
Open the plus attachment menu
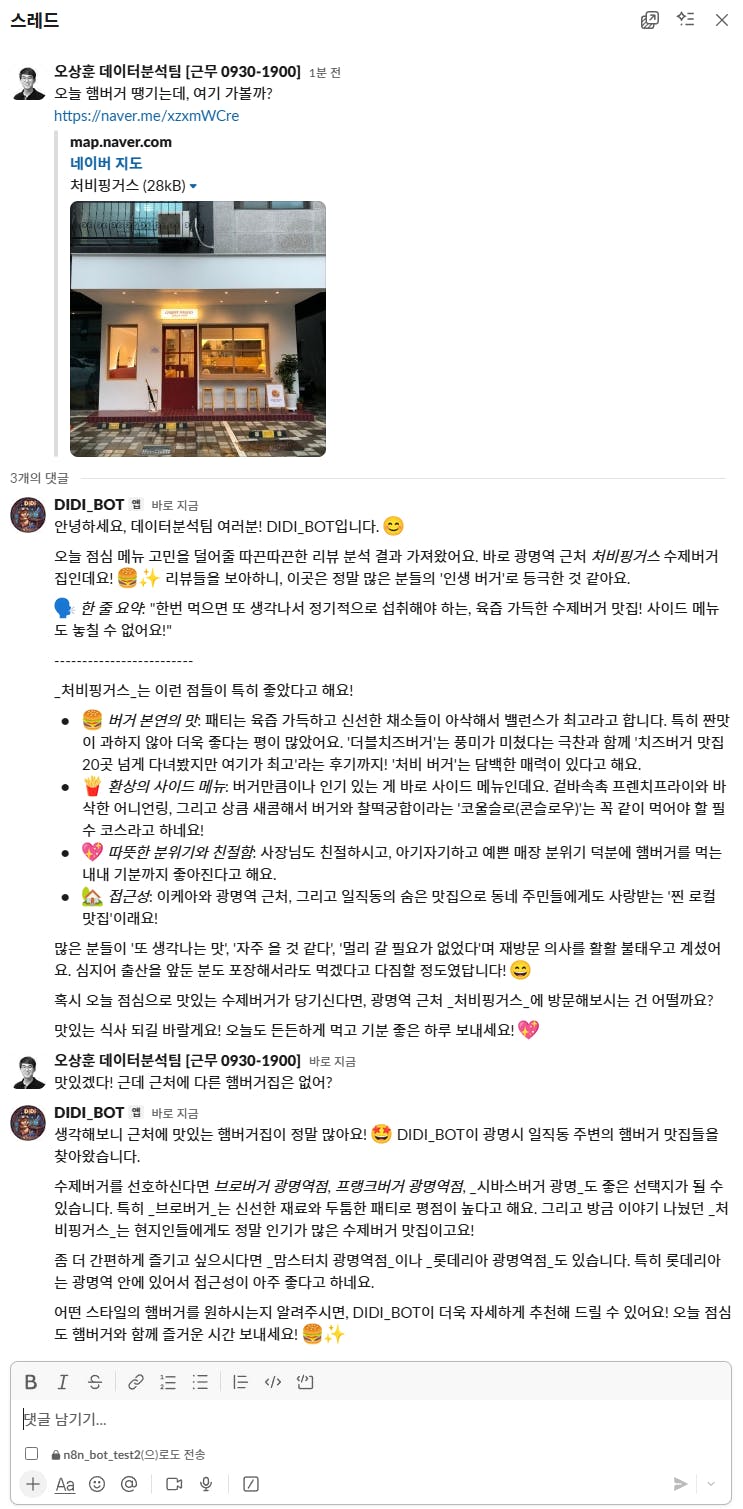point(33,1484)
